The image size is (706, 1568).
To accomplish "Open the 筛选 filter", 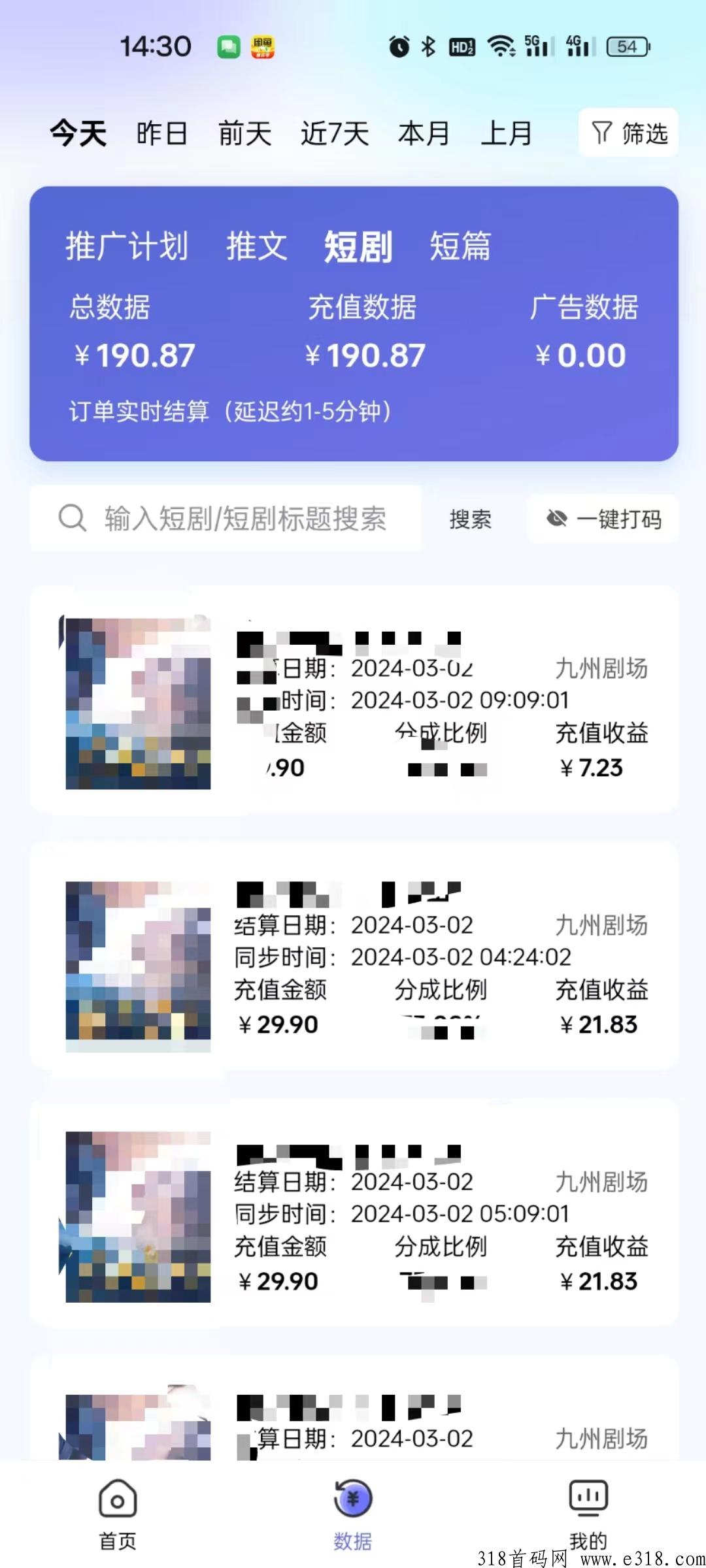I will point(628,133).
